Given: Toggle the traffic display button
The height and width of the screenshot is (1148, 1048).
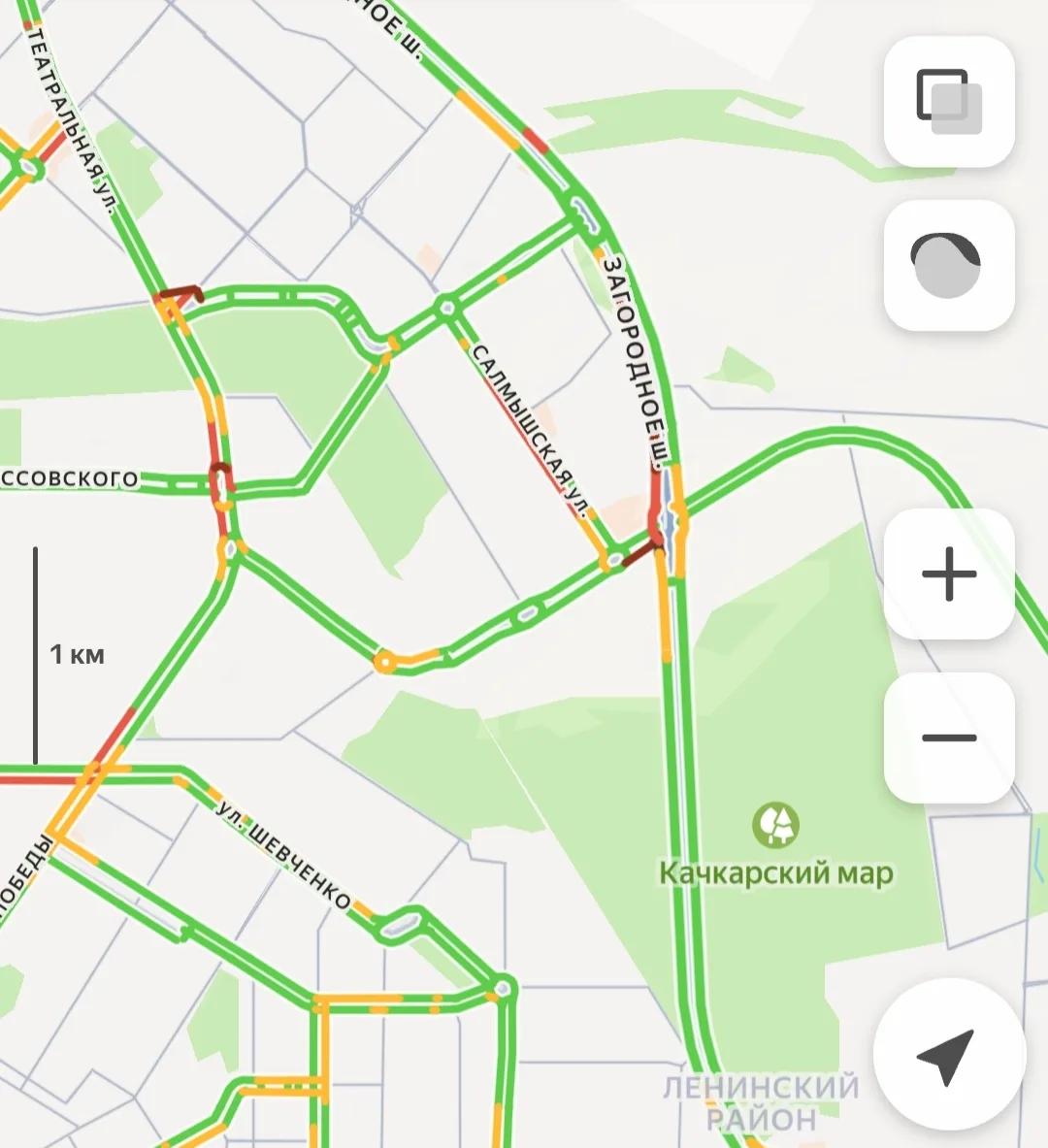Looking at the screenshot, I should 949,266.
